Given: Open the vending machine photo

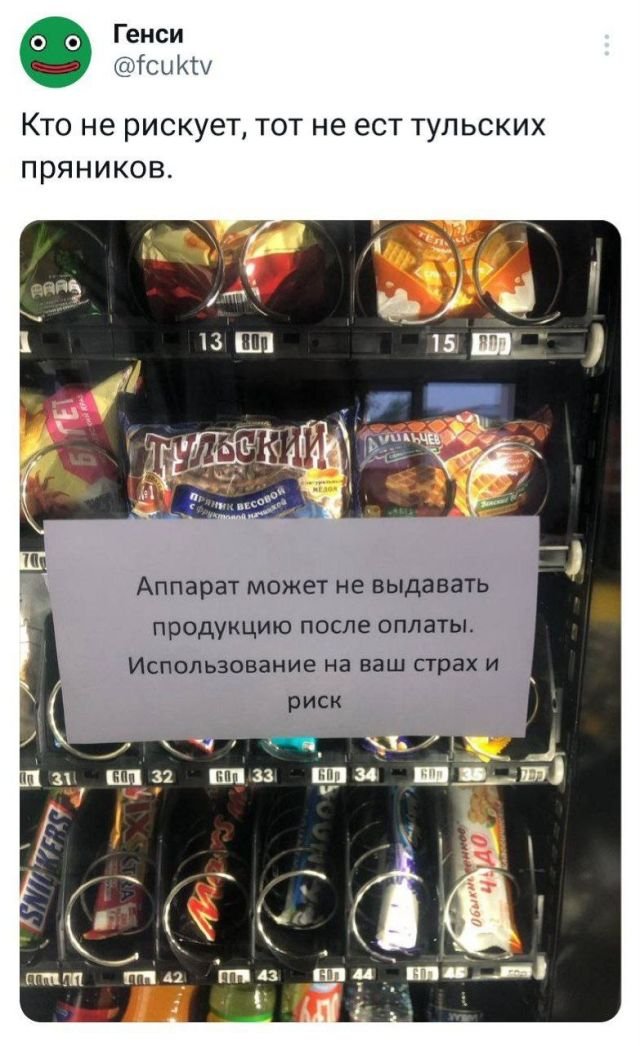Looking at the screenshot, I should click(320, 620).
